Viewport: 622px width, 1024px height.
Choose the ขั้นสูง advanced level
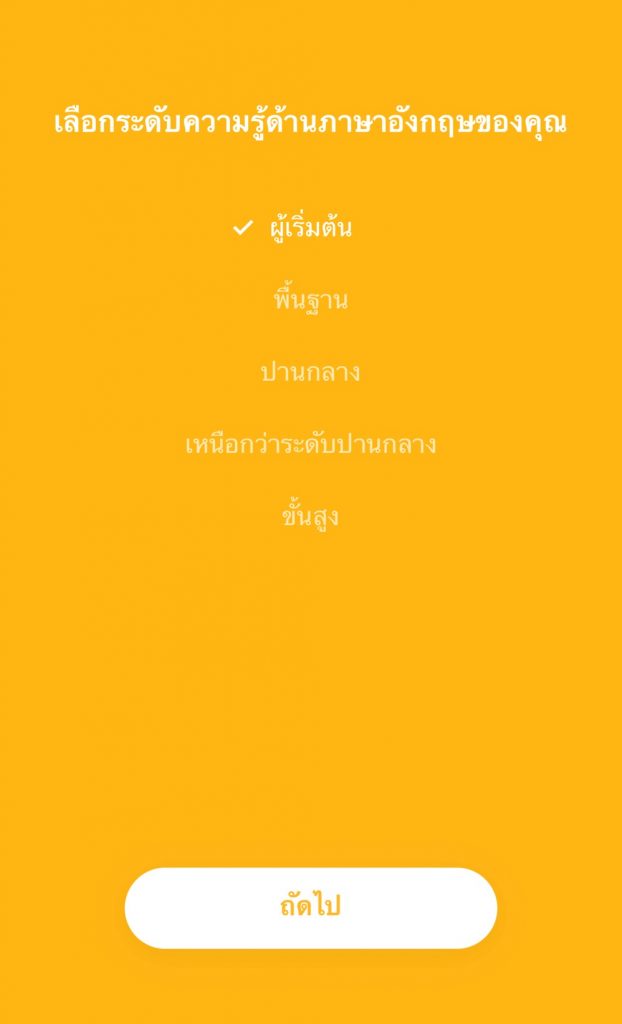coord(311,517)
